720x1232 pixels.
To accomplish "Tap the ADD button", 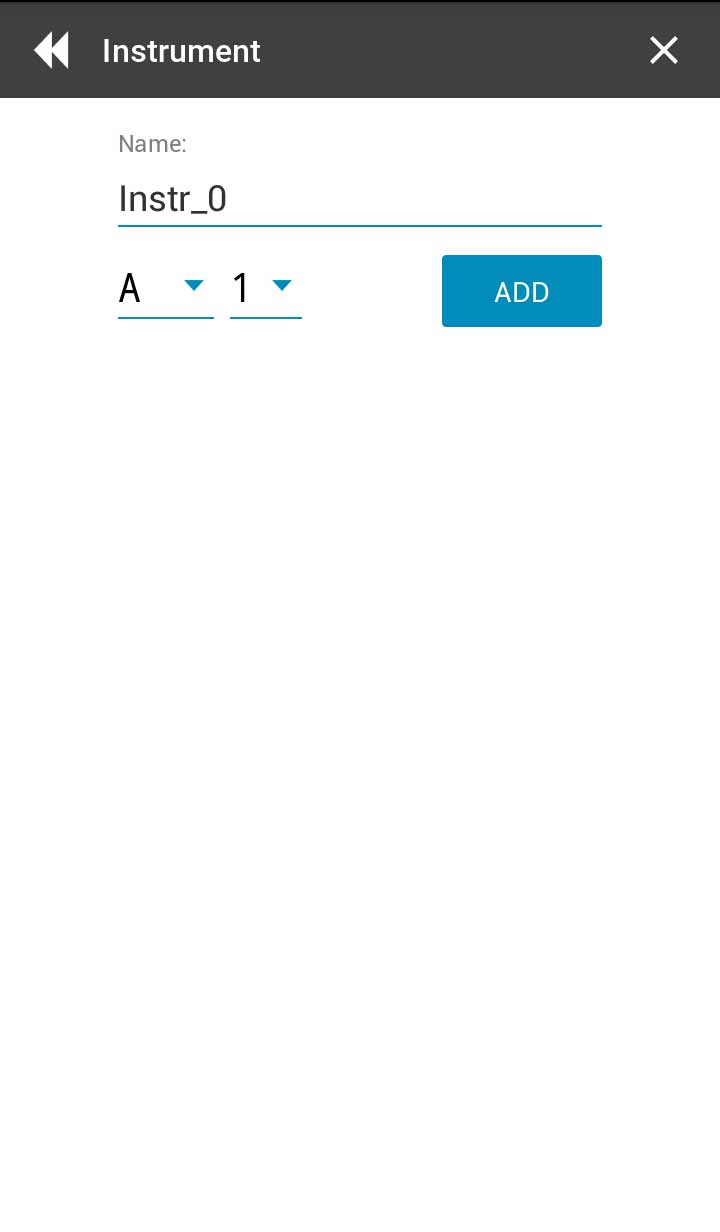I will pos(521,291).
